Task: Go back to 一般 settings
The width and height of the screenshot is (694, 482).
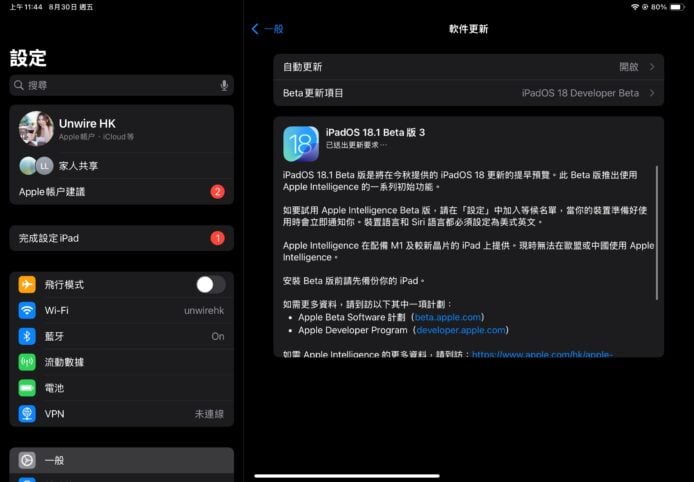Action: coord(267,29)
